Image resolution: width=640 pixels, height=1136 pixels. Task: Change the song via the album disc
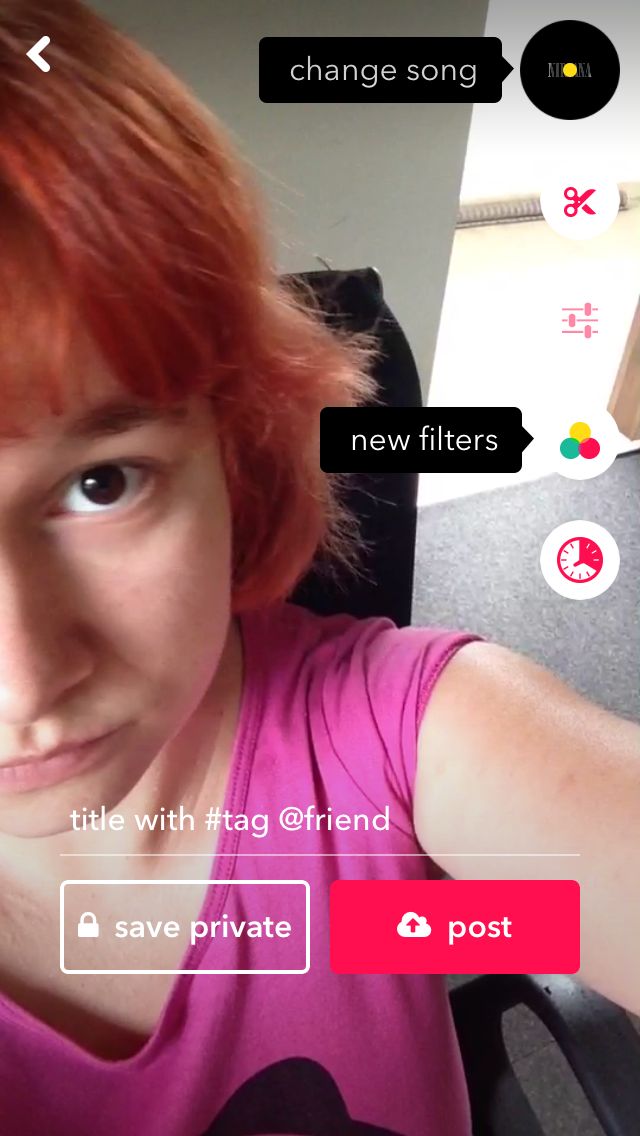coord(570,70)
